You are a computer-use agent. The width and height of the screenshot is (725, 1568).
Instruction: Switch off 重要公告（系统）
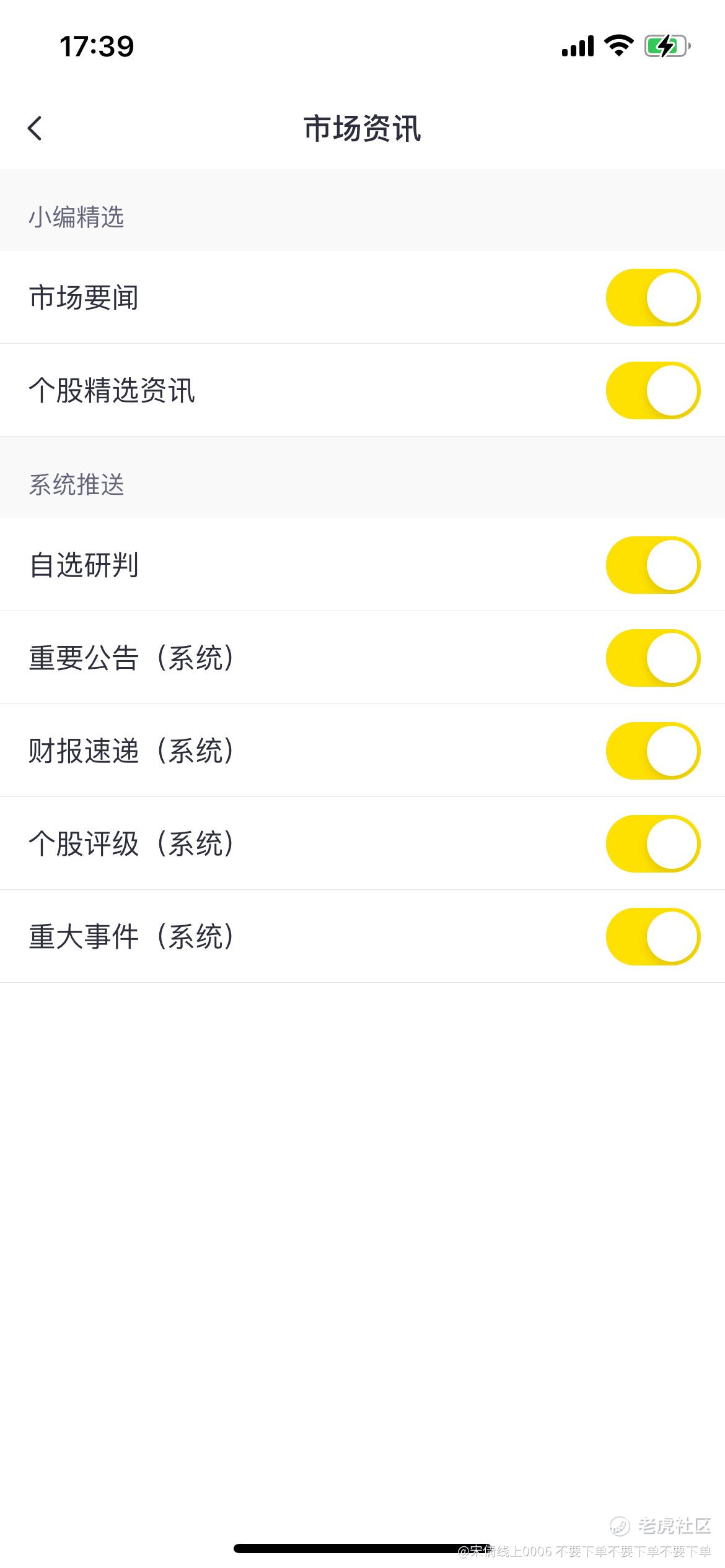[x=653, y=658]
